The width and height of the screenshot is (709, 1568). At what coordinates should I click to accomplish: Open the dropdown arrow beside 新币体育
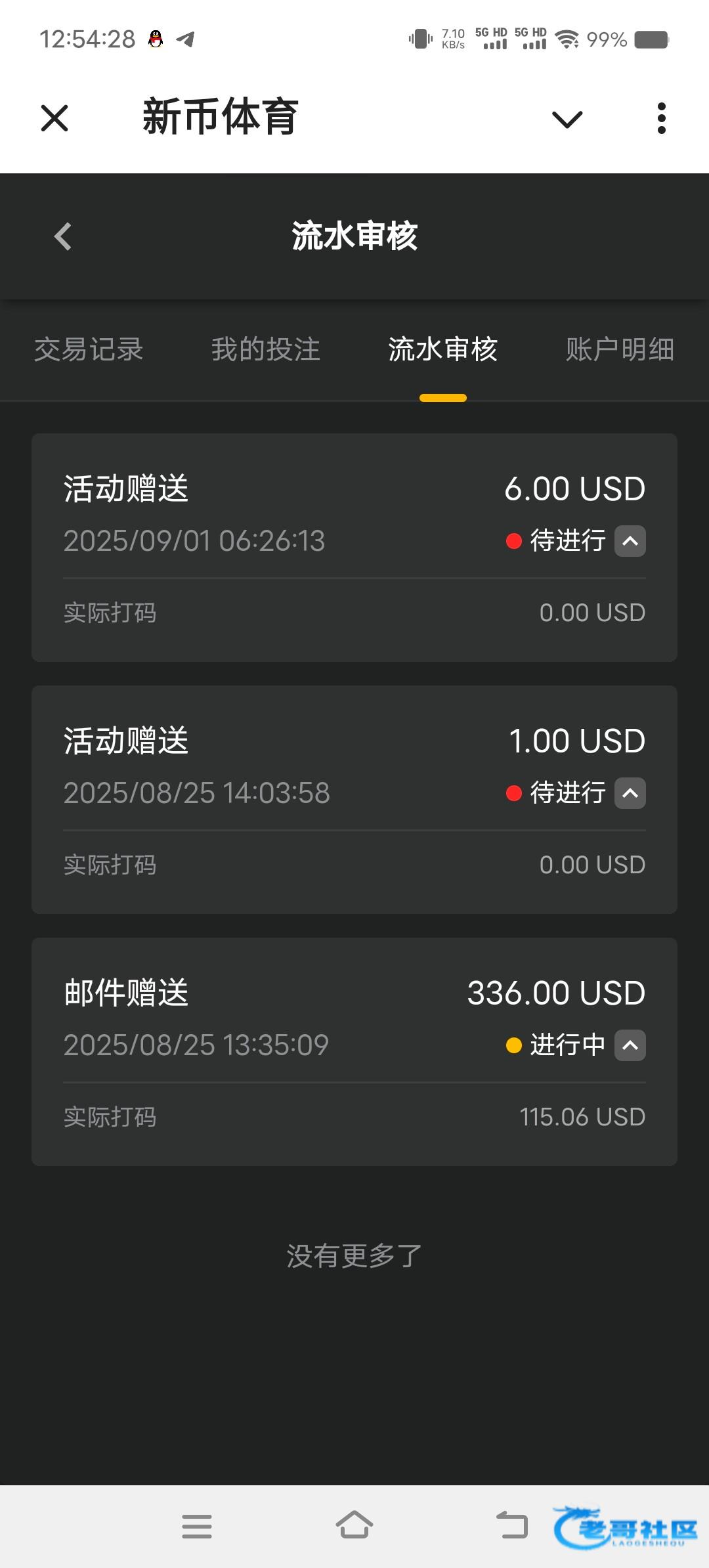coord(567,119)
